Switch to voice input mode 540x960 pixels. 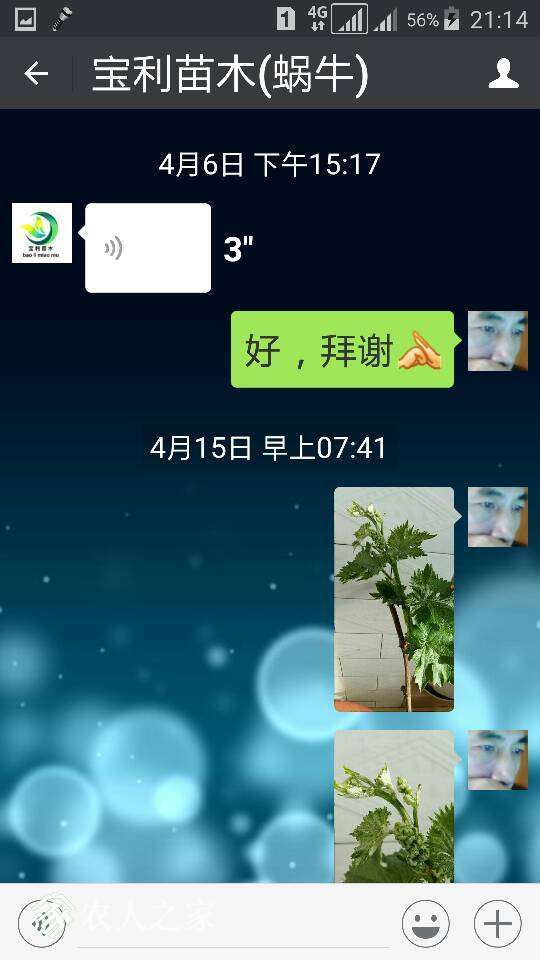pos(42,922)
